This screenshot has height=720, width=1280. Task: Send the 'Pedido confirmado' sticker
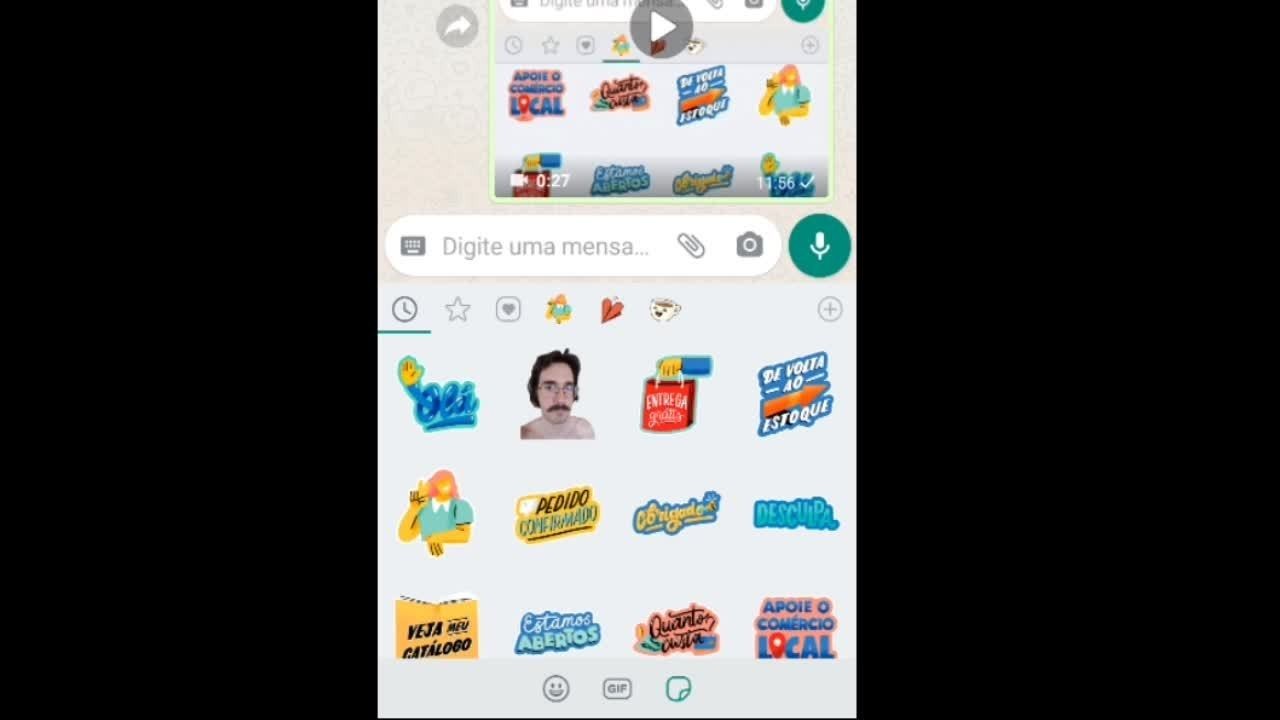[556, 514]
